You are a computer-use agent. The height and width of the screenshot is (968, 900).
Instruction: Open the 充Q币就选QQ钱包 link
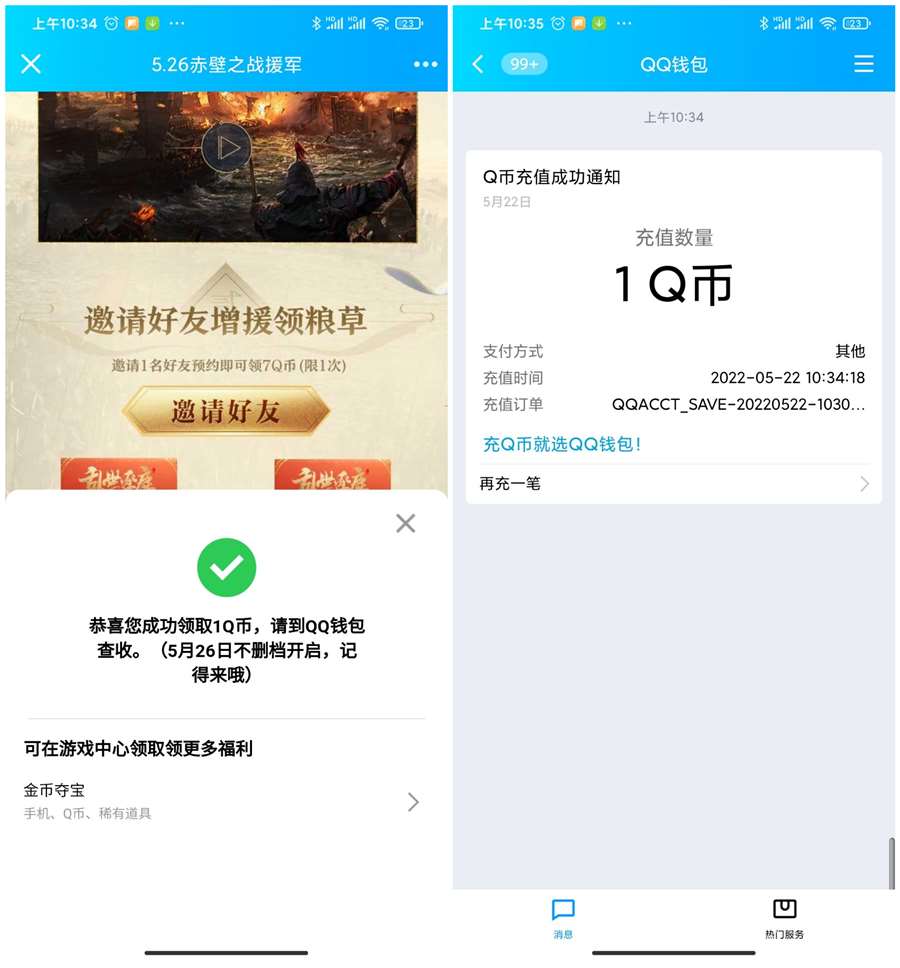(x=562, y=444)
